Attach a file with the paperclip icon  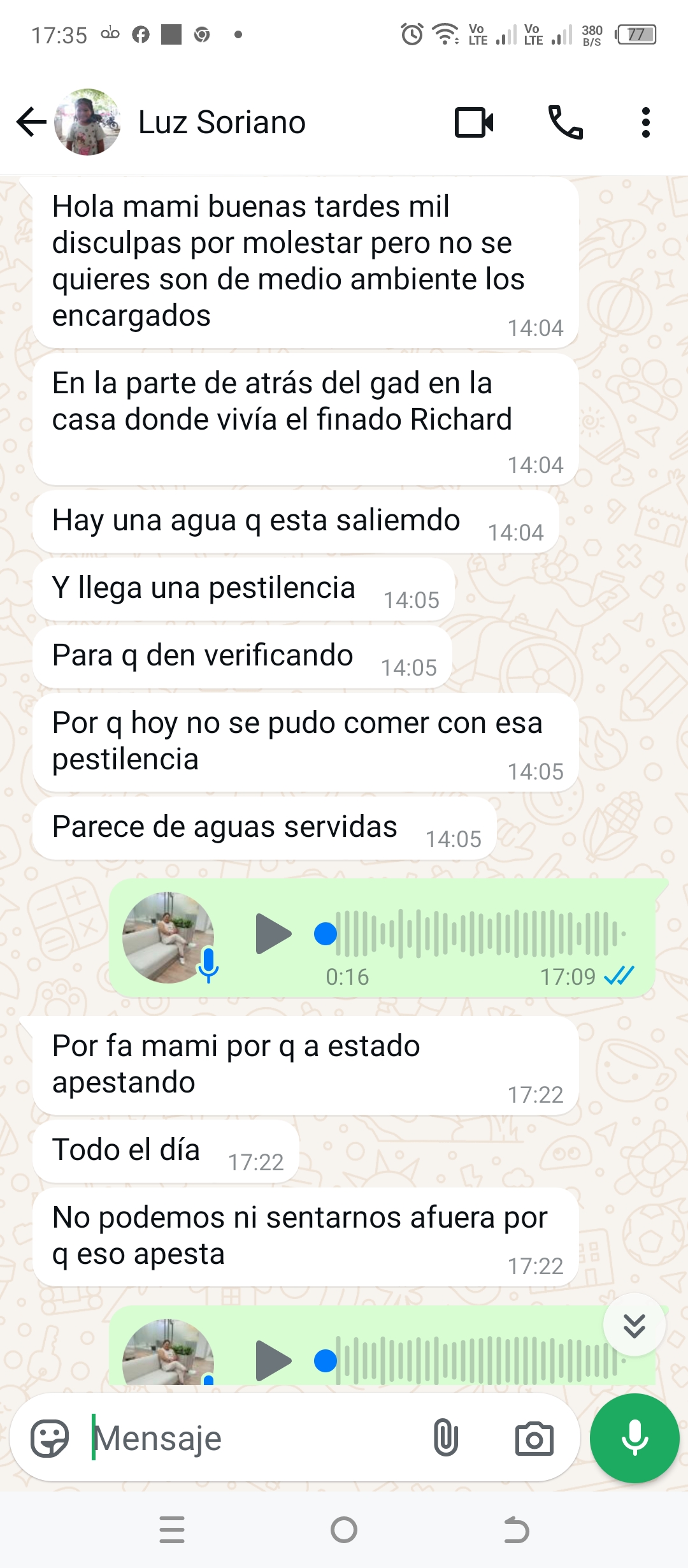445,1439
